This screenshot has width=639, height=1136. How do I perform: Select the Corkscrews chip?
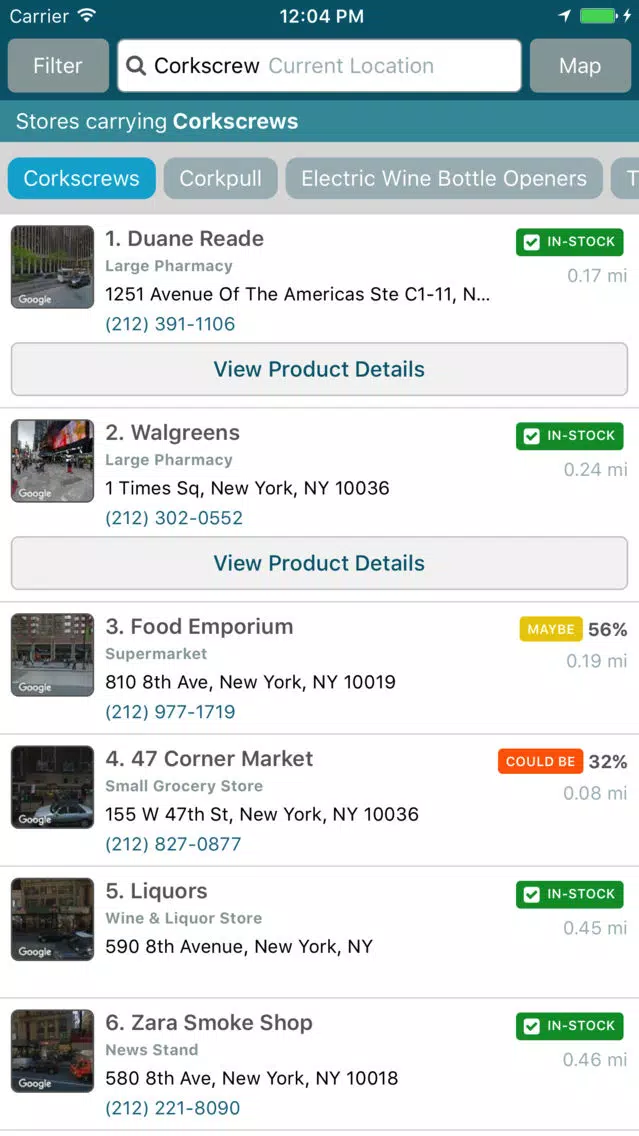coord(82,178)
